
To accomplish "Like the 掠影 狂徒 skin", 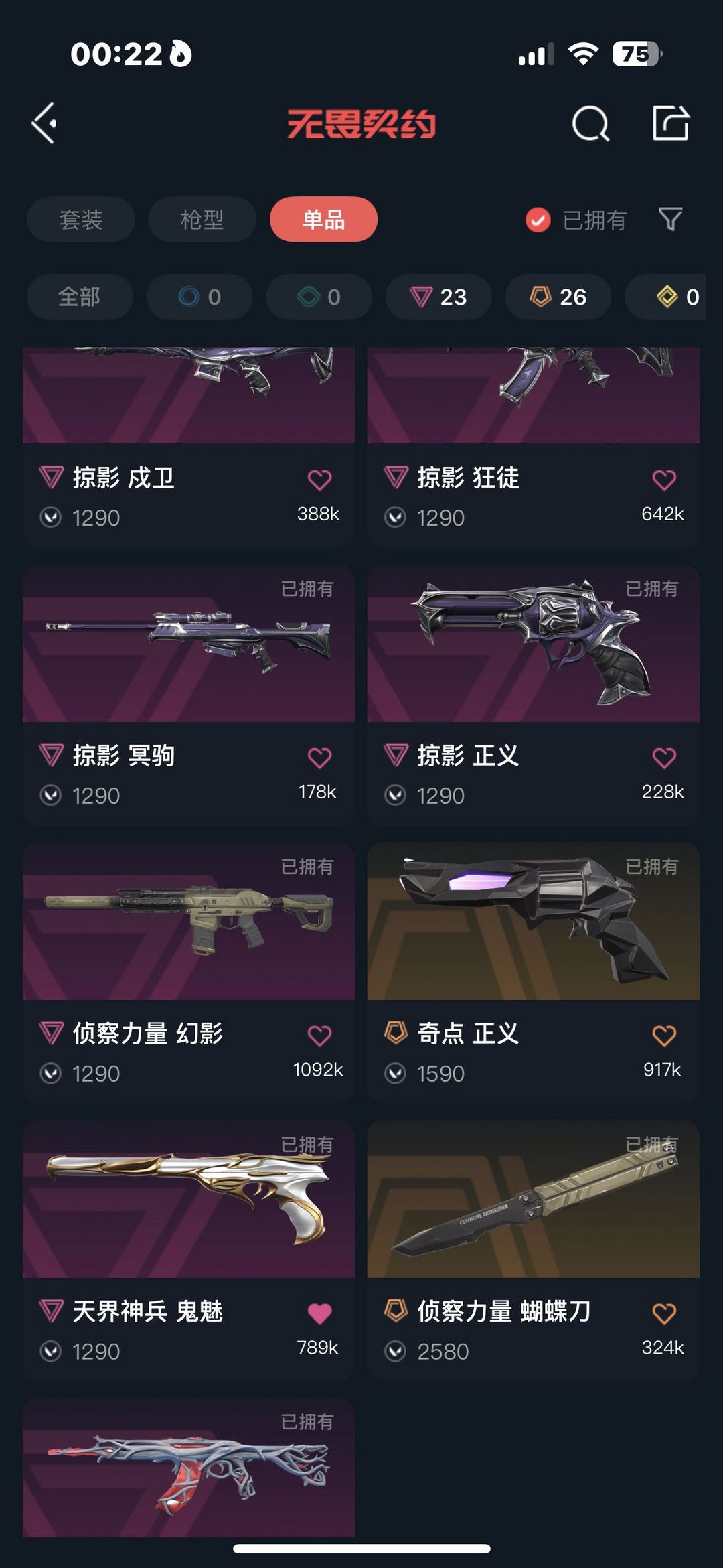I will 664,480.
